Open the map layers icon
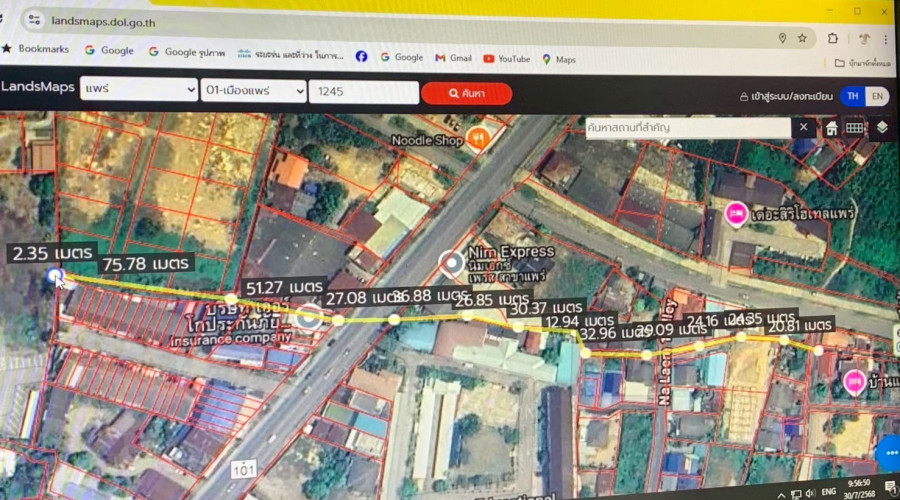The width and height of the screenshot is (900, 500). pos(882,128)
